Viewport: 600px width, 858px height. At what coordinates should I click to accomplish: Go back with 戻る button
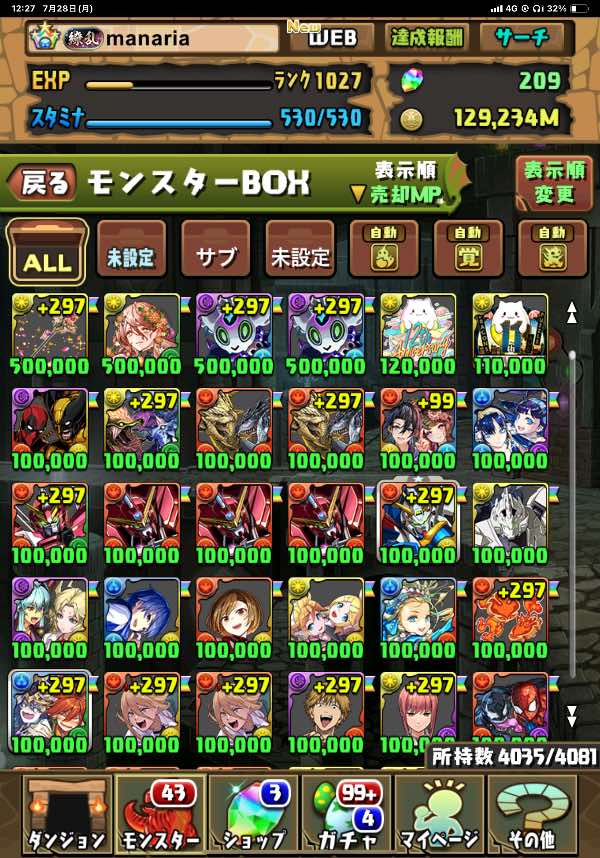click(x=43, y=182)
